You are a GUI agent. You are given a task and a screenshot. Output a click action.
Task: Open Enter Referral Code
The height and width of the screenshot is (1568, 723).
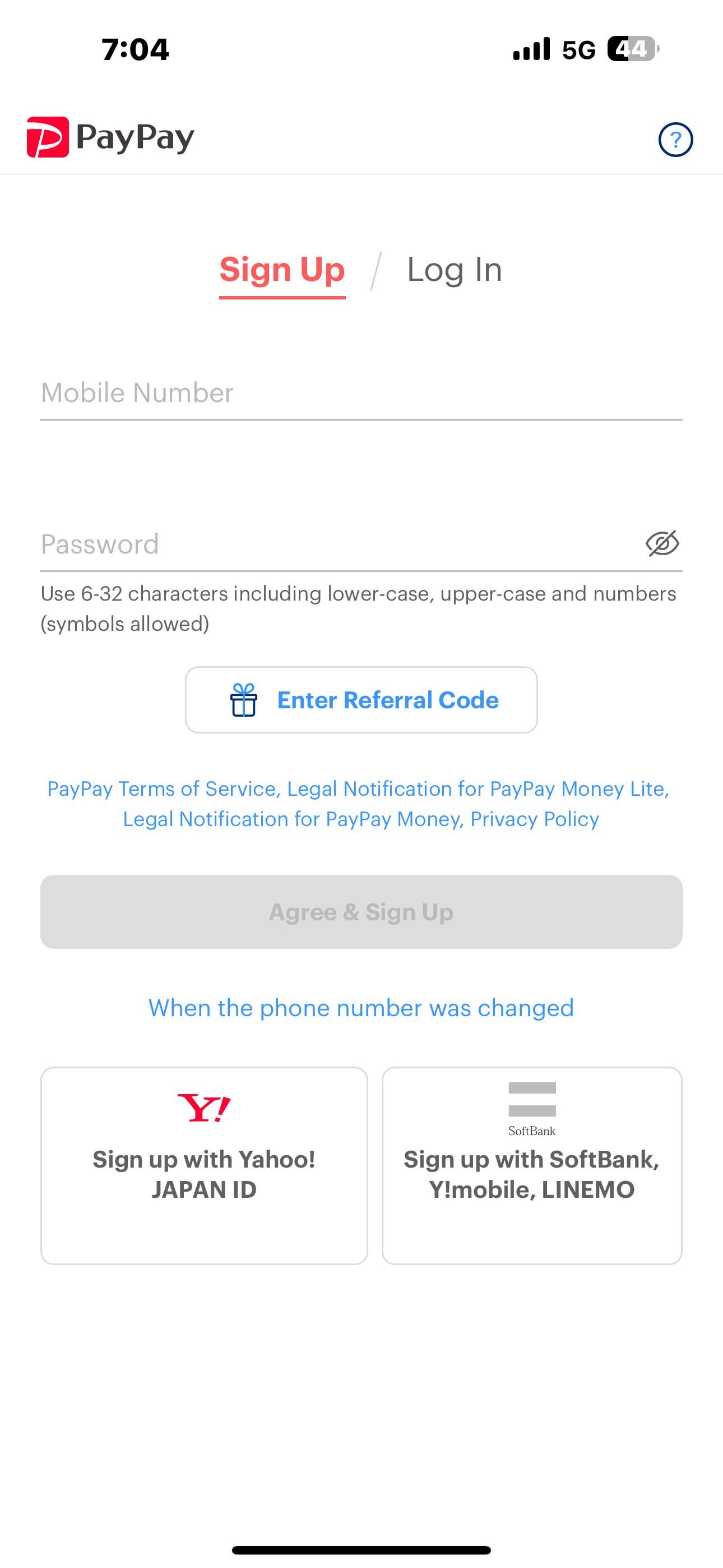point(361,700)
